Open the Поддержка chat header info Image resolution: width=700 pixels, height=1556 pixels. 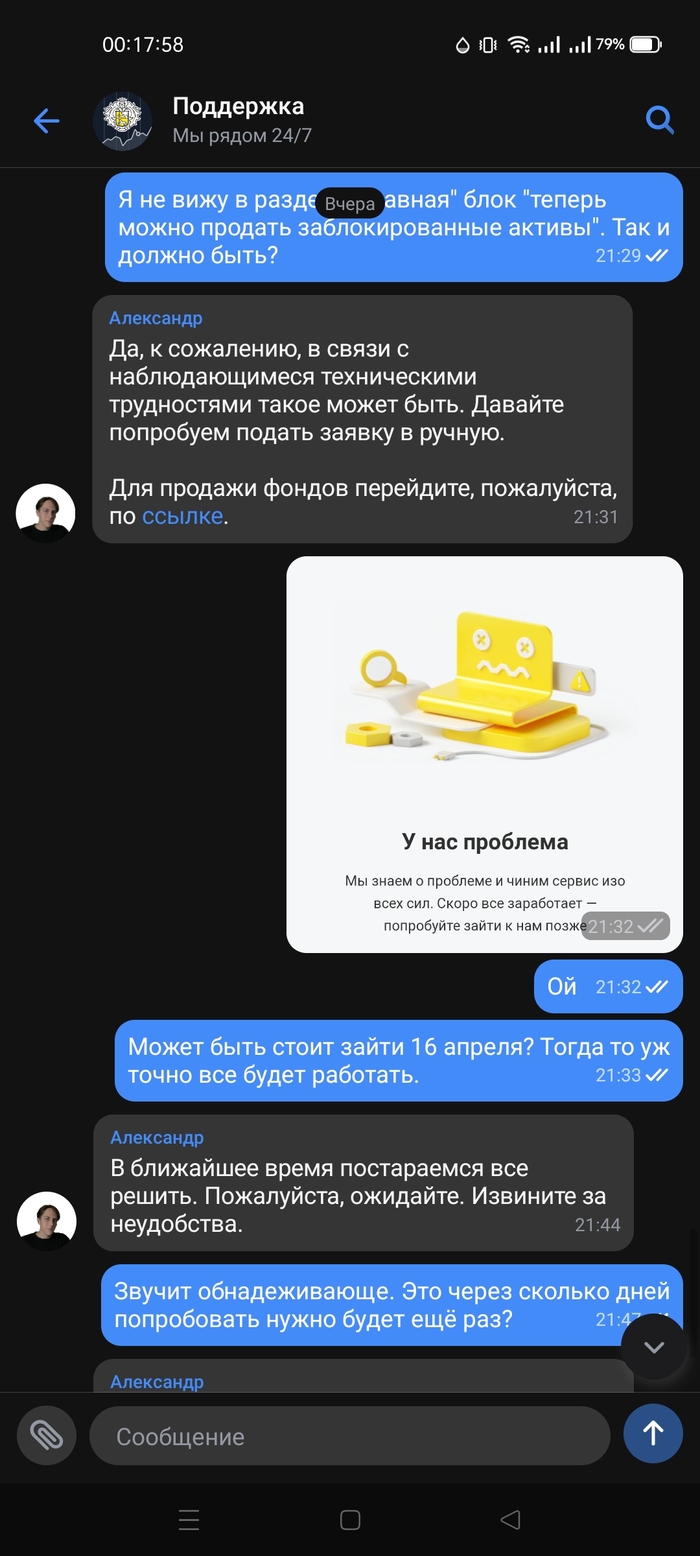(238, 119)
